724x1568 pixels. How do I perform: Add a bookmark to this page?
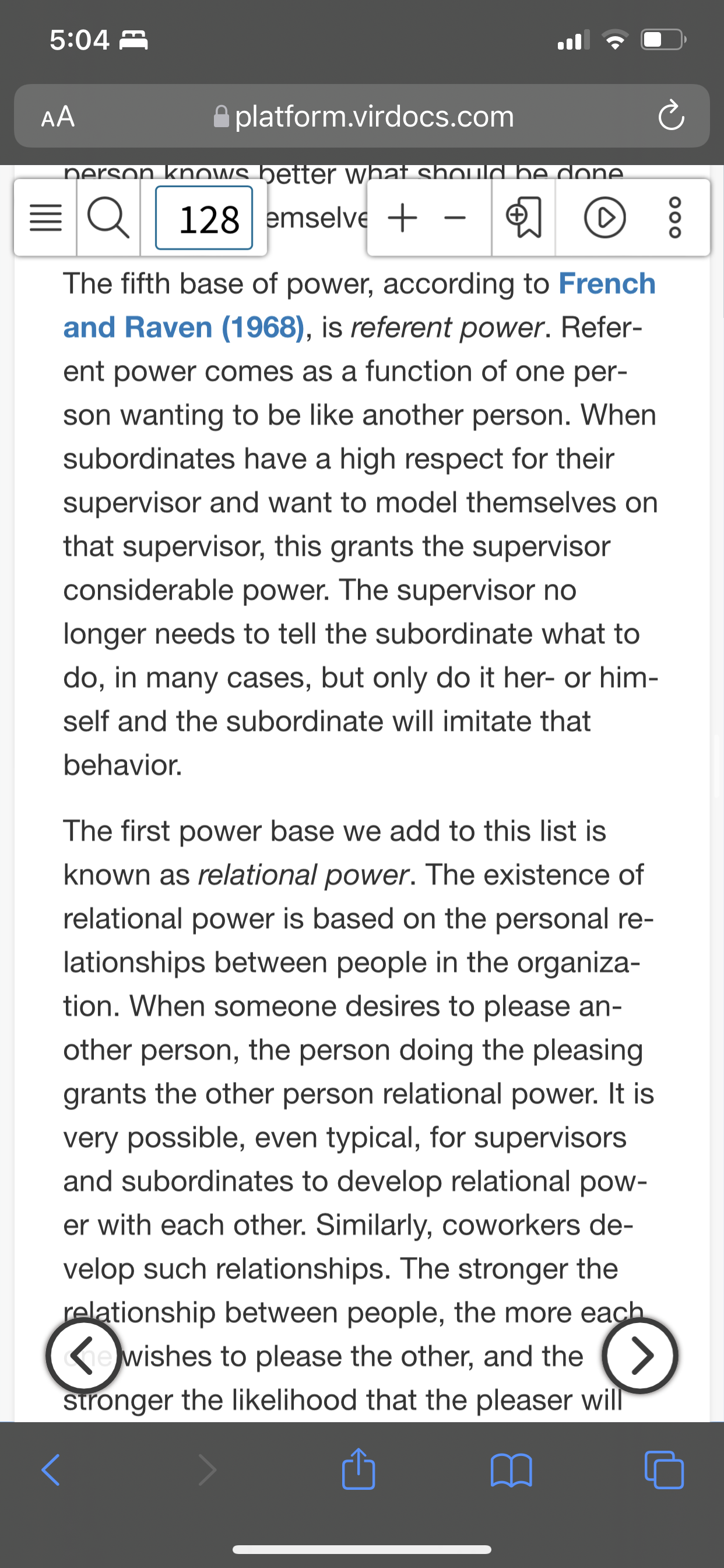click(523, 219)
